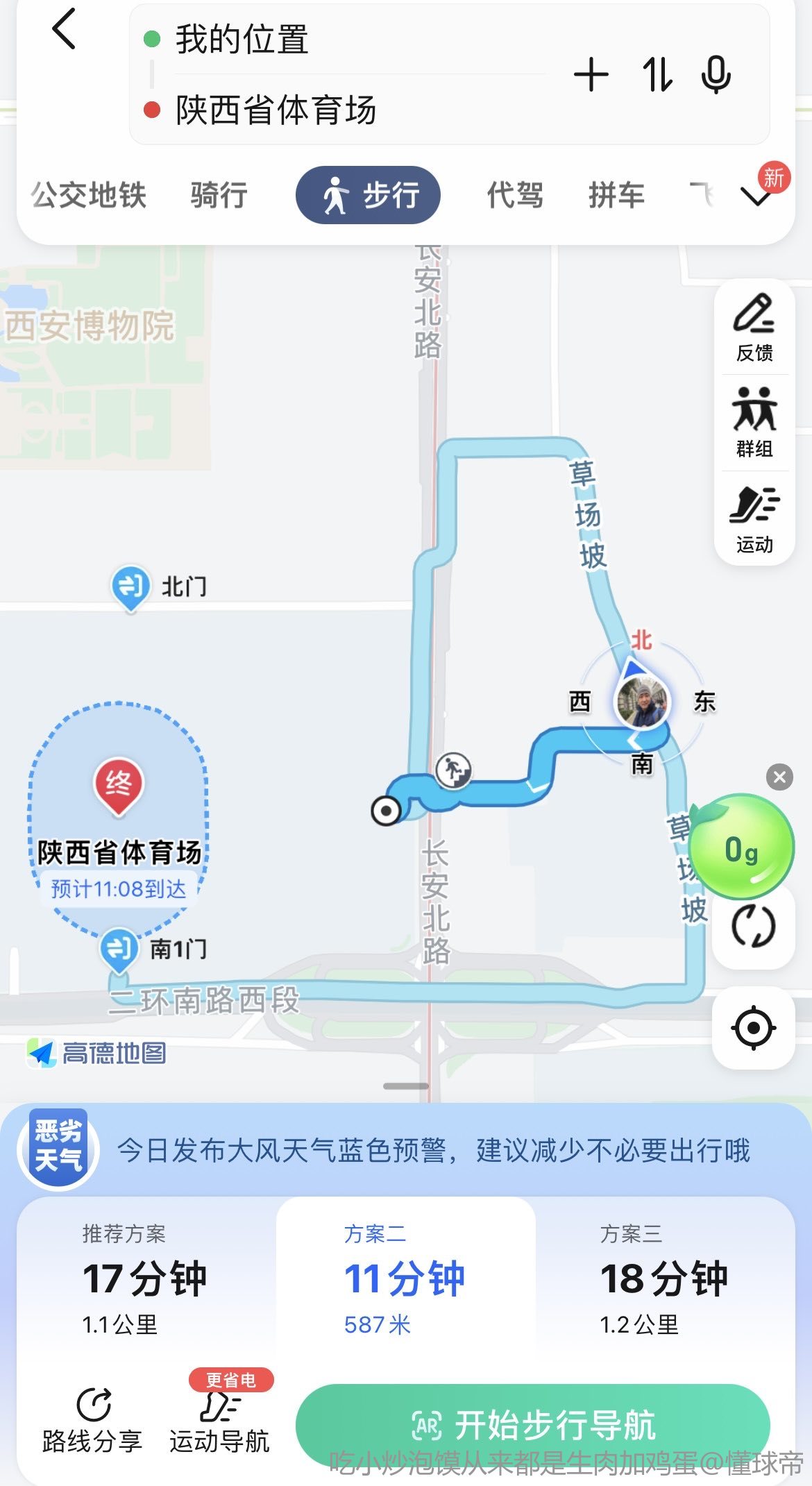
Task: Share the route via 路线分享
Action: (92, 1420)
